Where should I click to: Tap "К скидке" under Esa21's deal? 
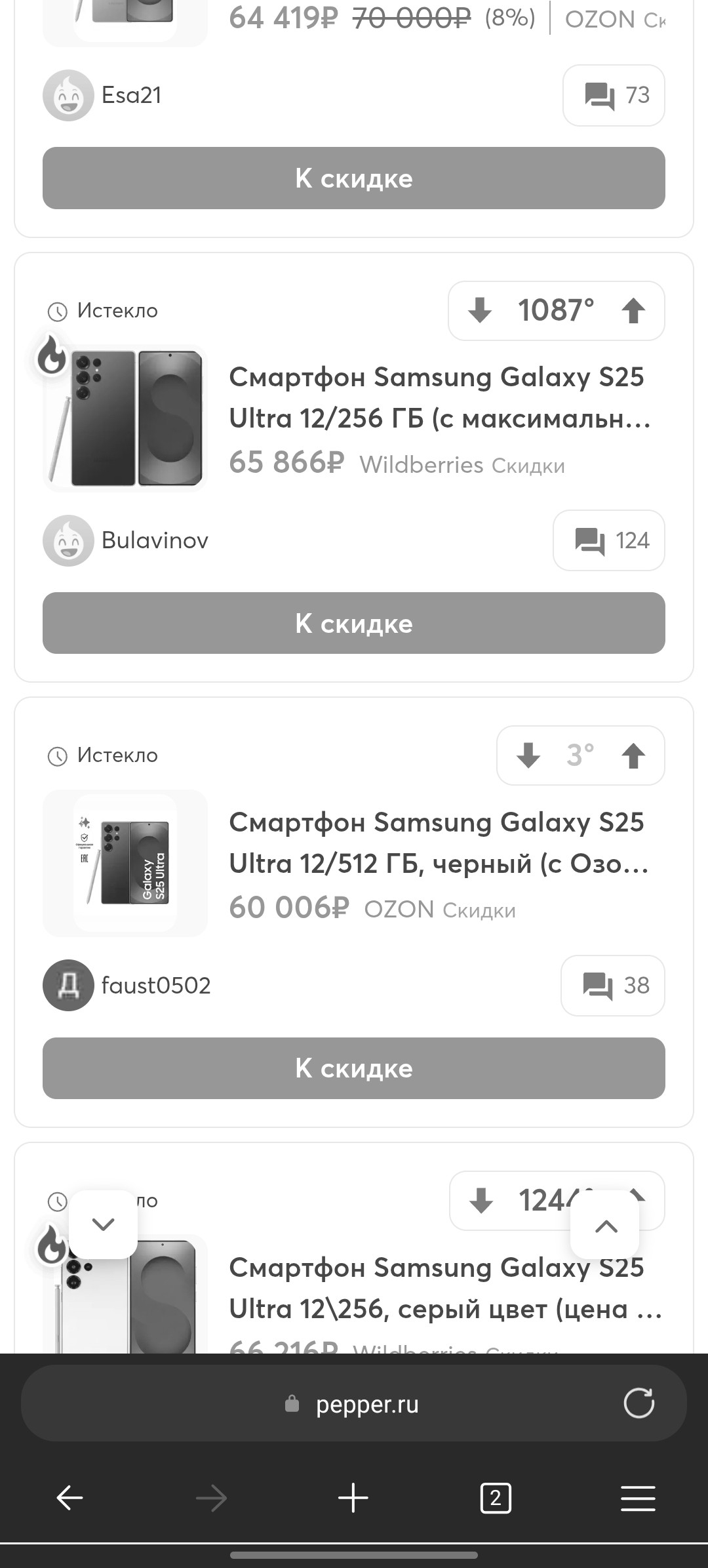354,178
